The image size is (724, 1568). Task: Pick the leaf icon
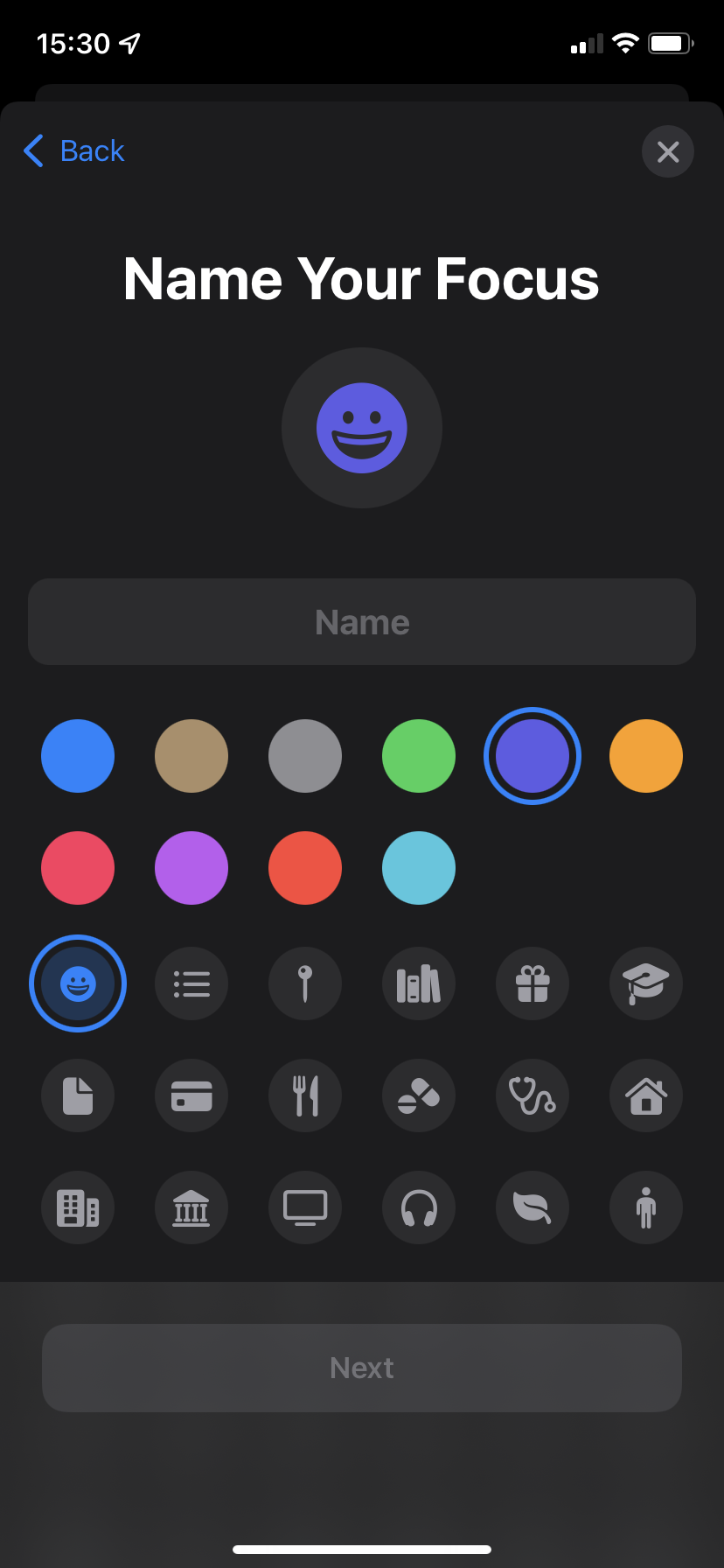533,1207
